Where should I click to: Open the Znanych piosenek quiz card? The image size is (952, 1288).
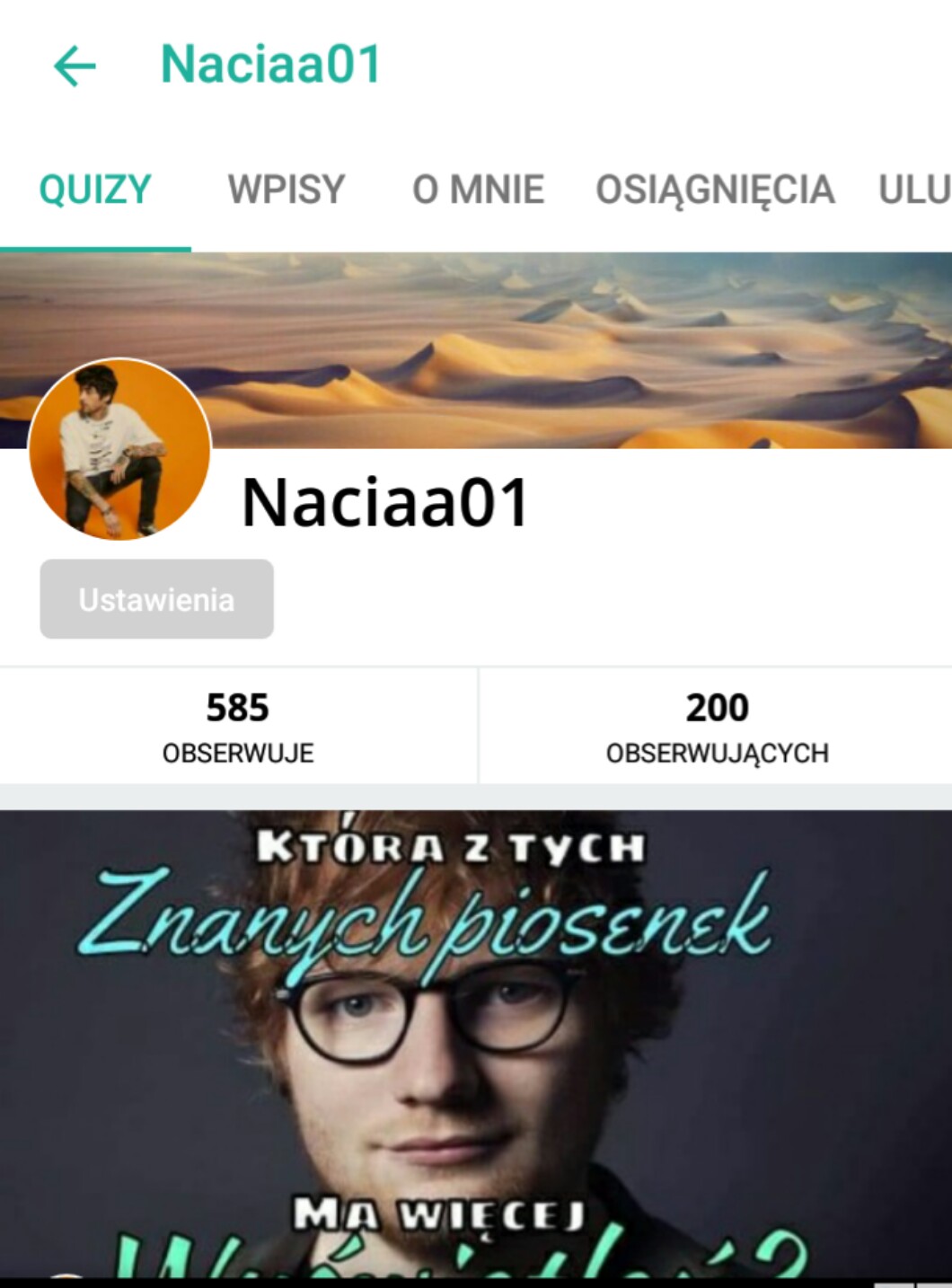pos(476,1042)
